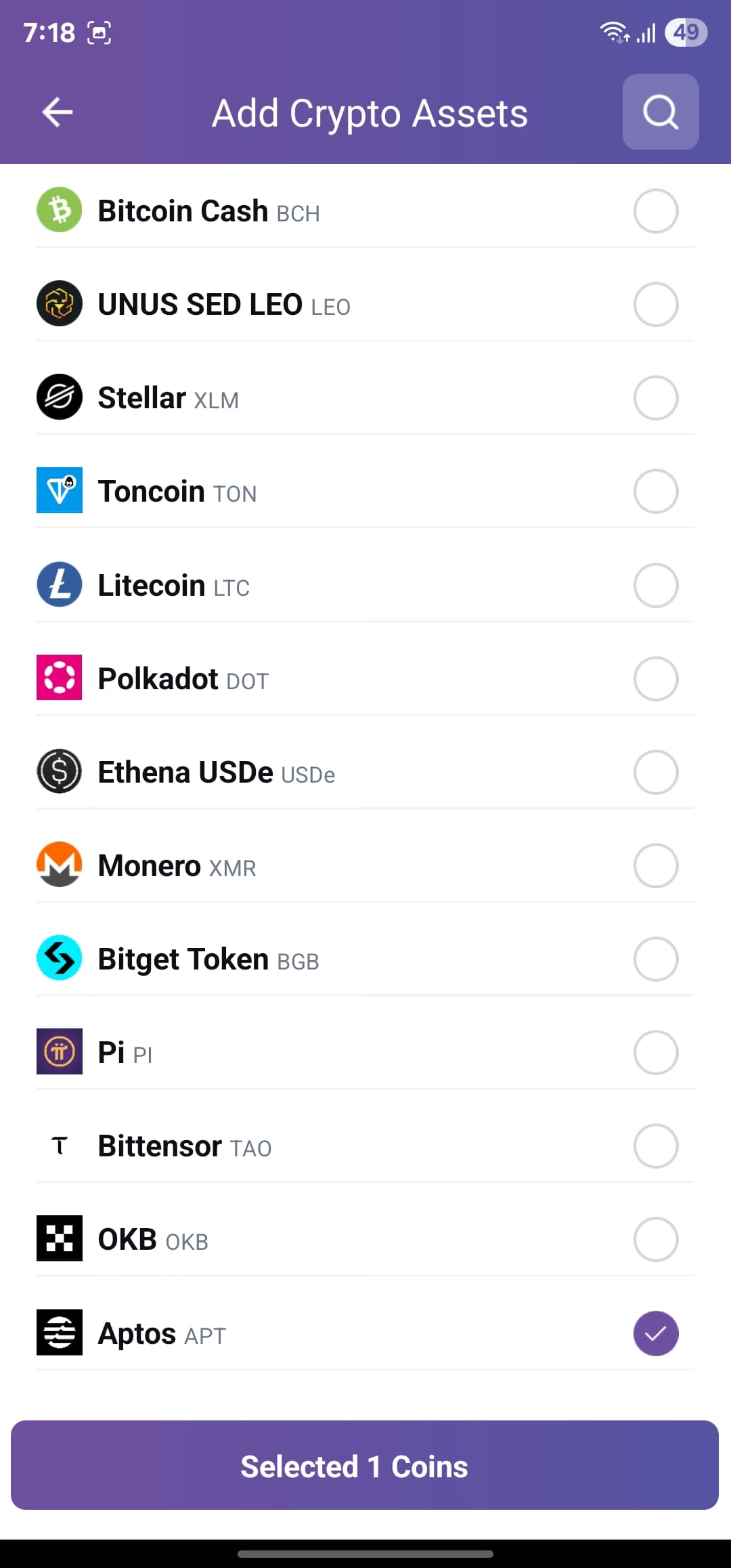This screenshot has height=1568, width=731.
Task: Tick Ethena USDe
Action: click(656, 772)
